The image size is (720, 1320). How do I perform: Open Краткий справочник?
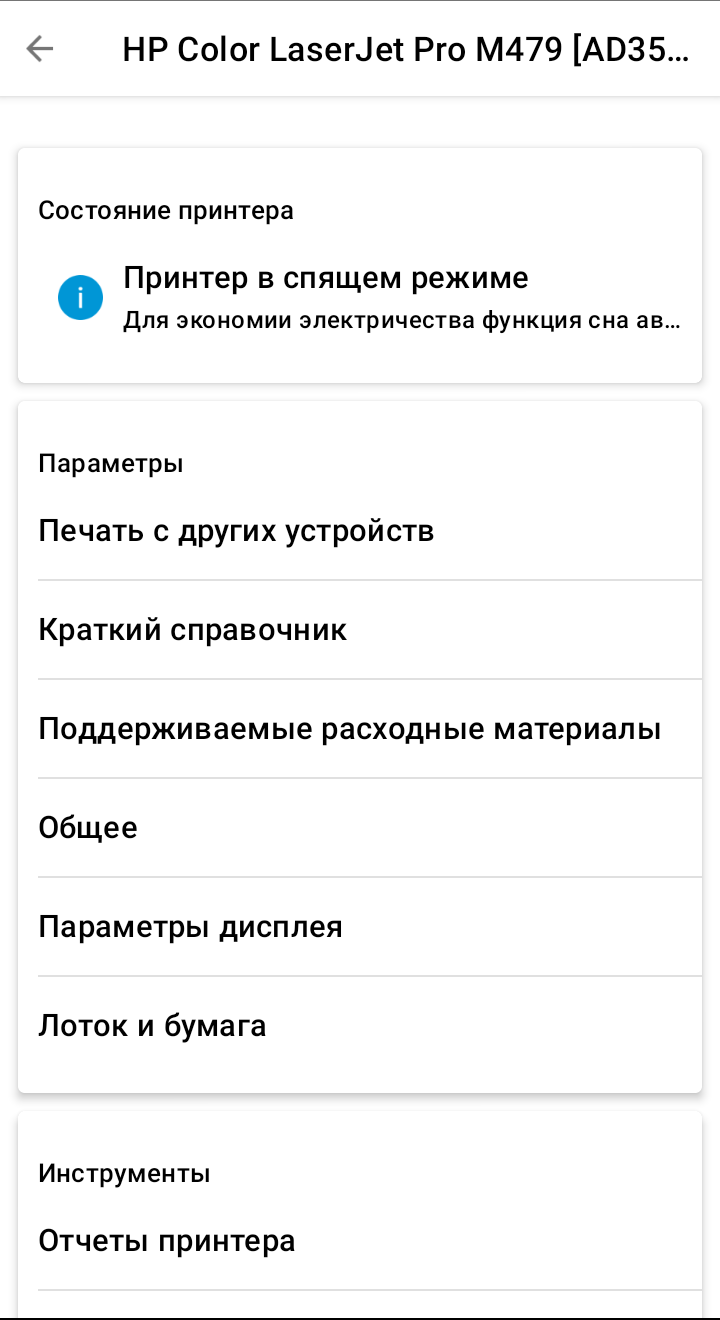(193, 630)
